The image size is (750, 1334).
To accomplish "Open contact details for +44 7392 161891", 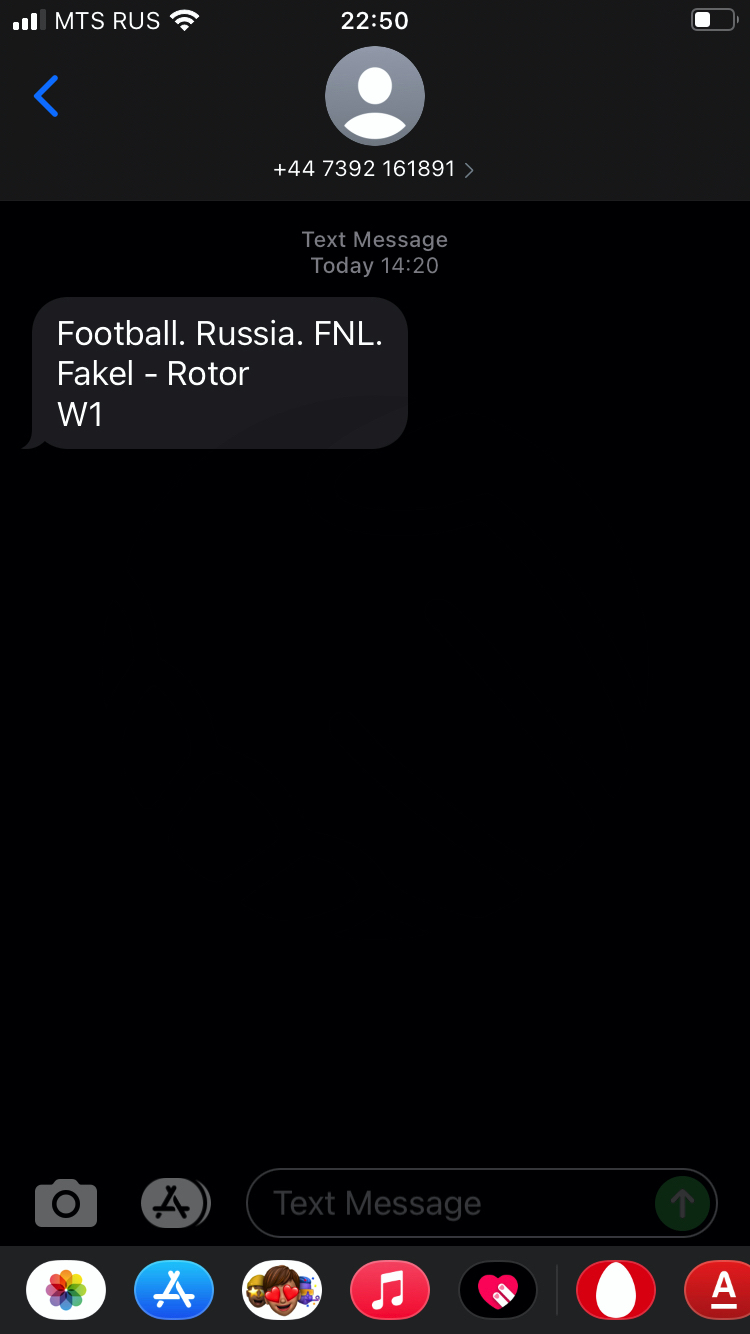I will (374, 169).
